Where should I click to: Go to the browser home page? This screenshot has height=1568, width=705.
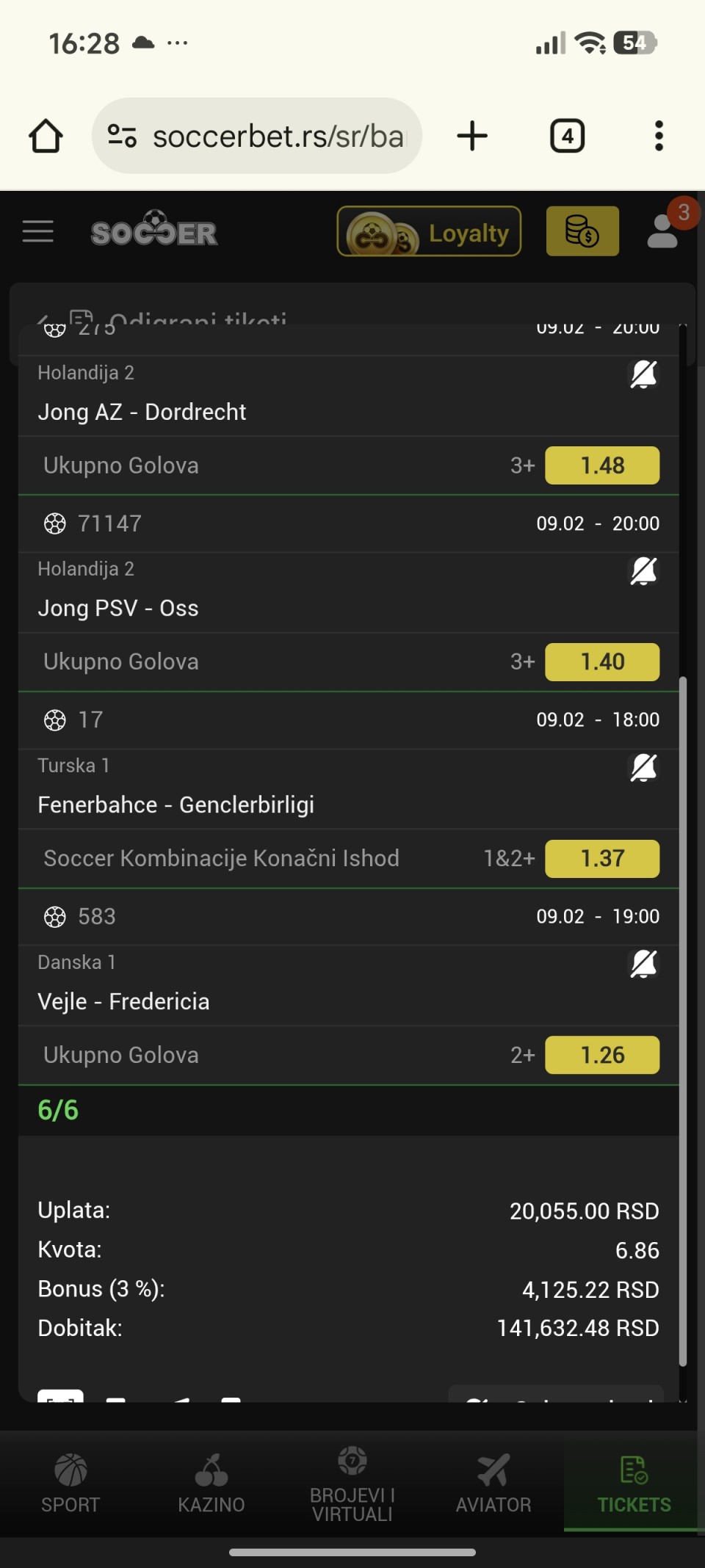coord(46,137)
